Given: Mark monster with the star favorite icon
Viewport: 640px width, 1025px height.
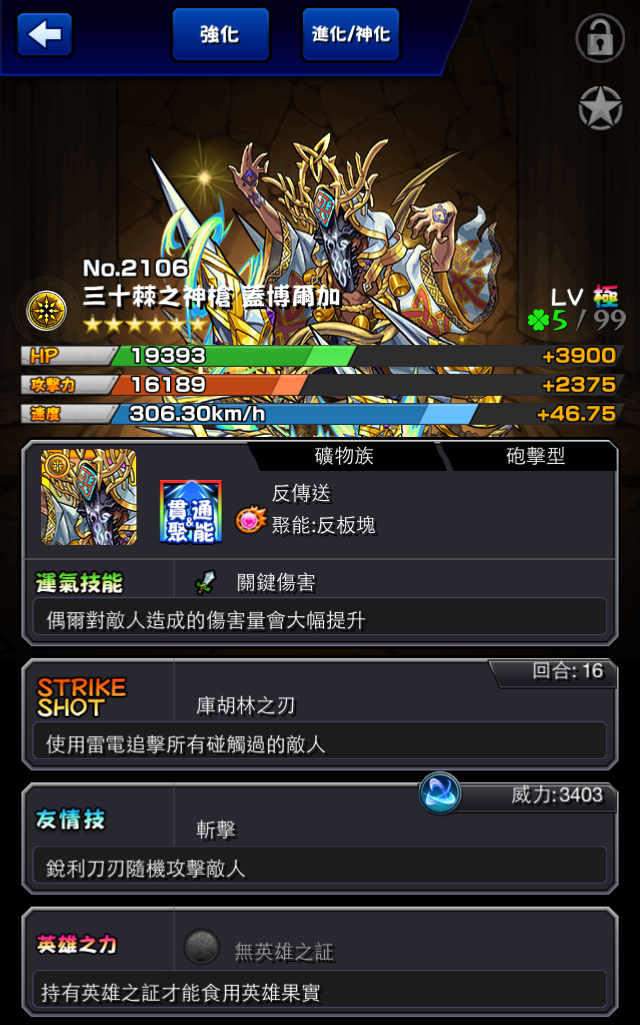Looking at the screenshot, I should tap(599, 108).
